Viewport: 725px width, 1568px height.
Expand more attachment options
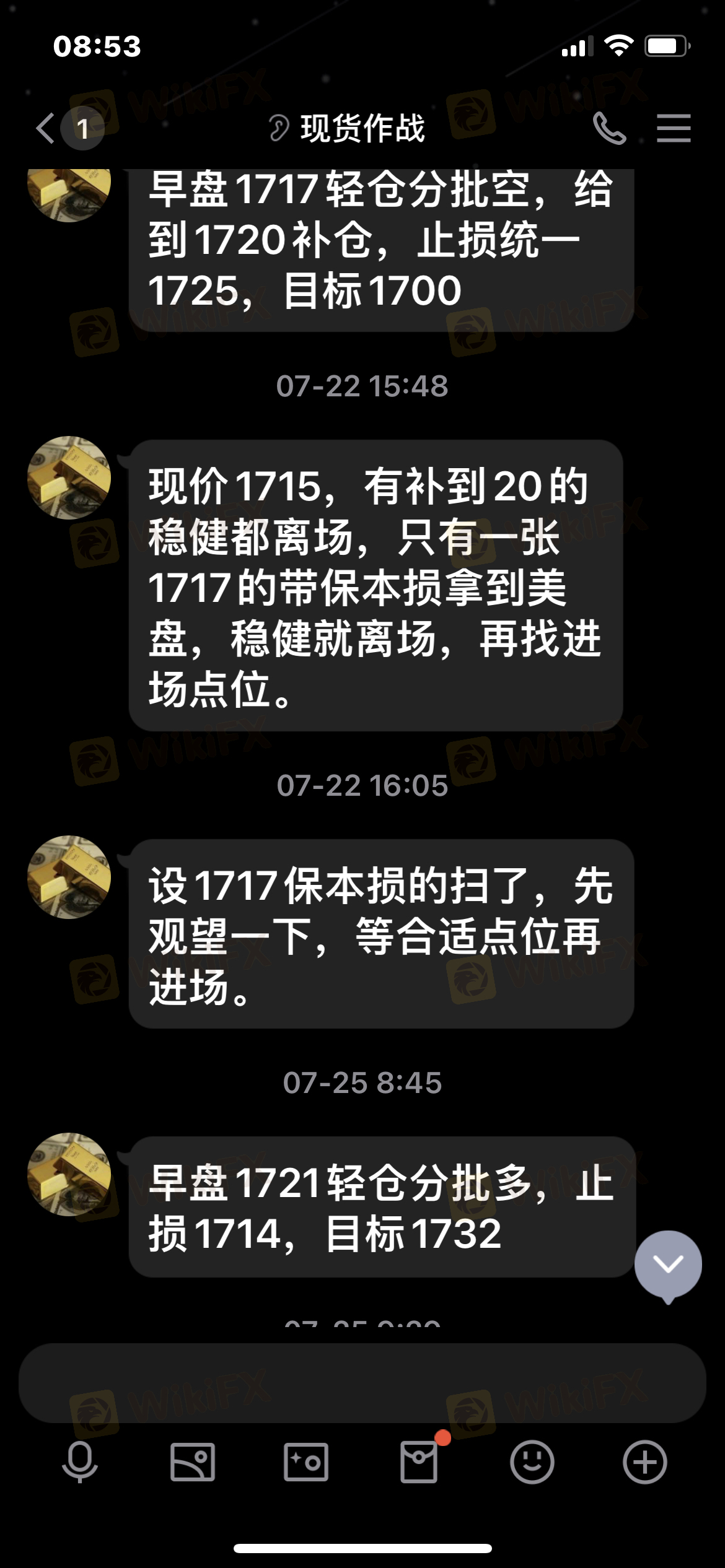coord(645,1462)
